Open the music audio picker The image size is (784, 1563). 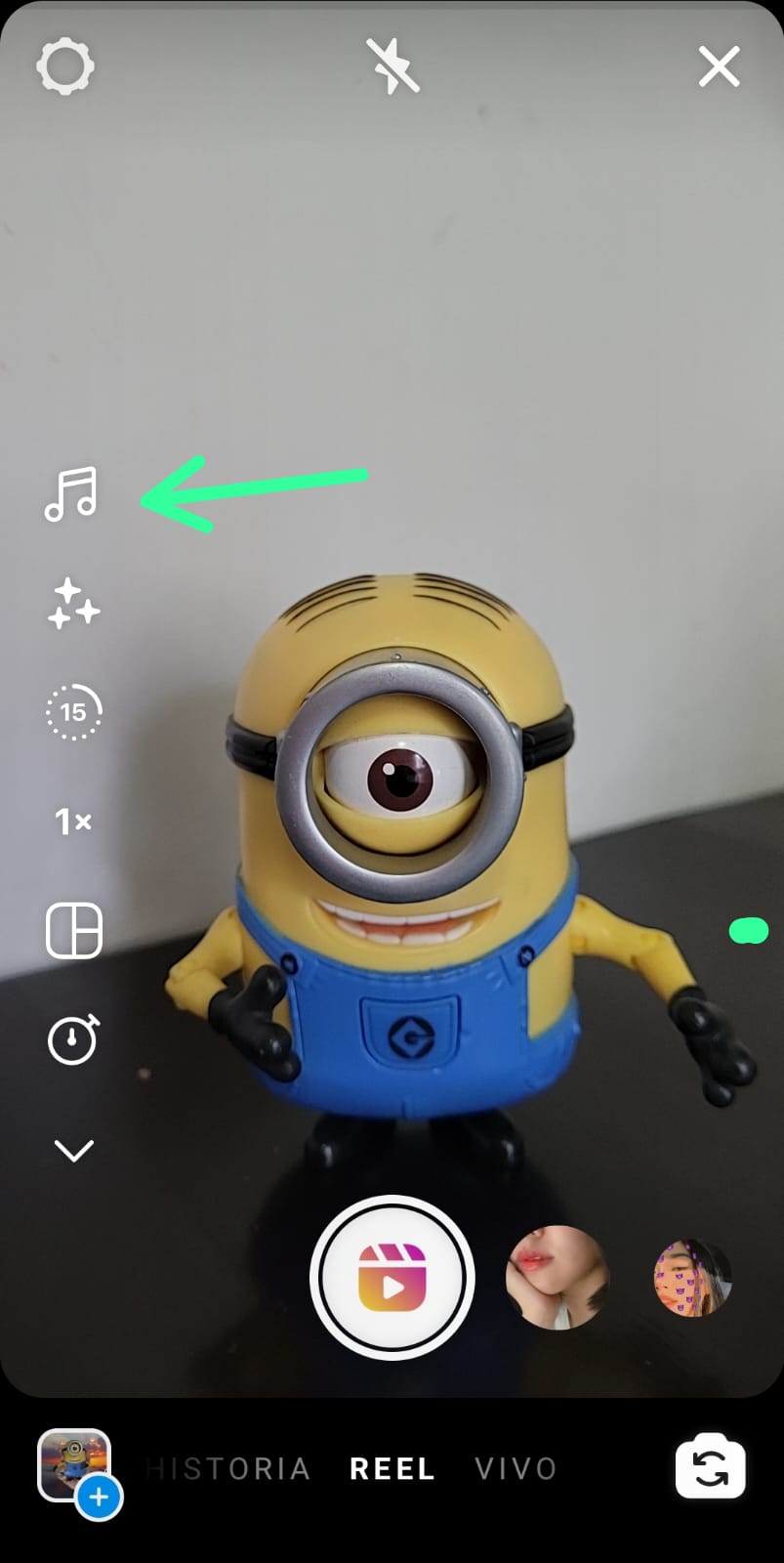pyautogui.click(x=71, y=494)
